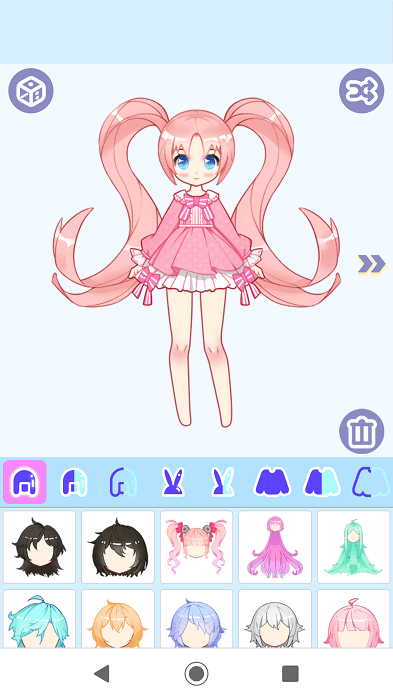Select the highlighted pink hair category tab
The width and height of the screenshot is (393, 700).
[x=25, y=482]
